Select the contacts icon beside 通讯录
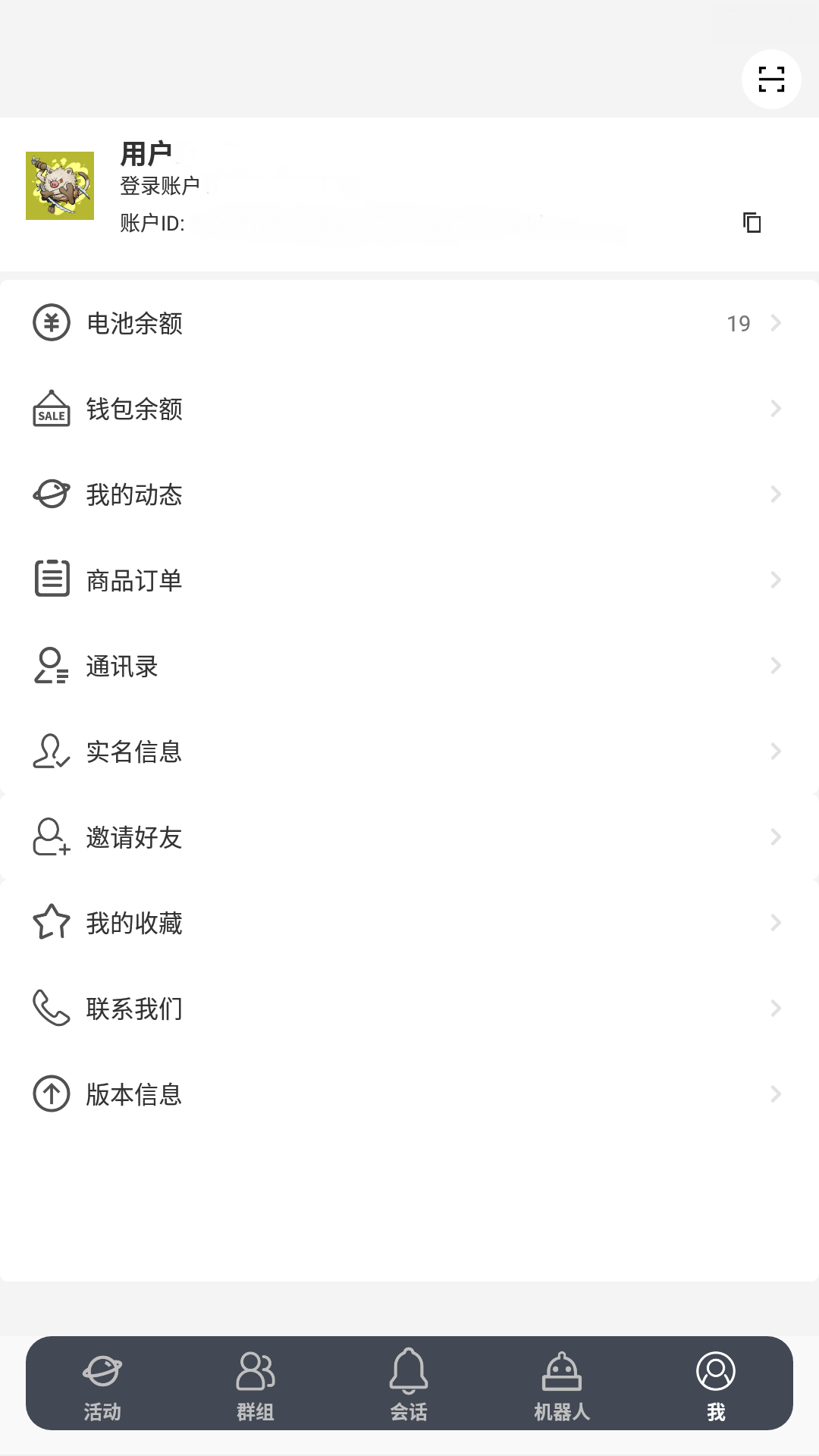The image size is (819, 1456). tap(50, 666)
